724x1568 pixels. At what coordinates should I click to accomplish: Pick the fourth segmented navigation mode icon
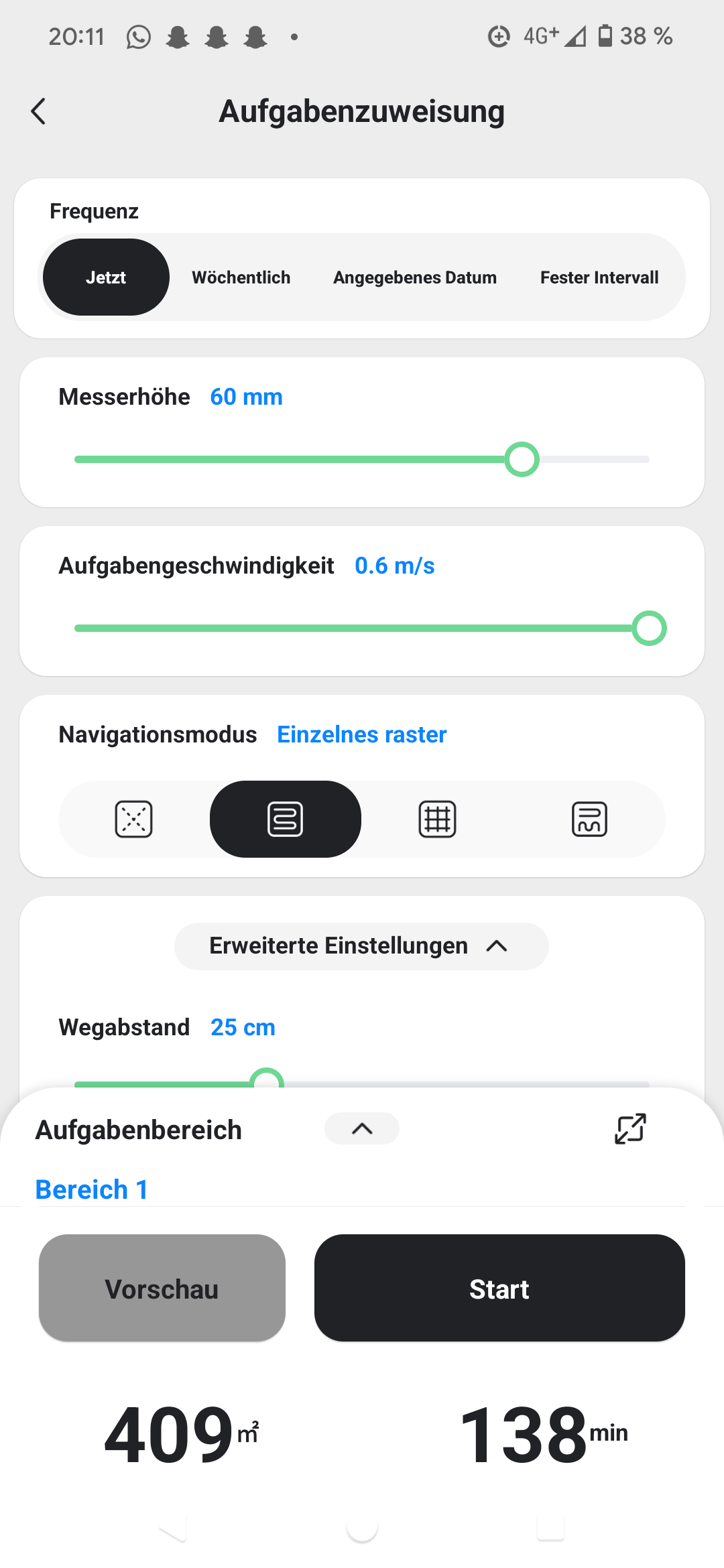[x=589, y=819]
